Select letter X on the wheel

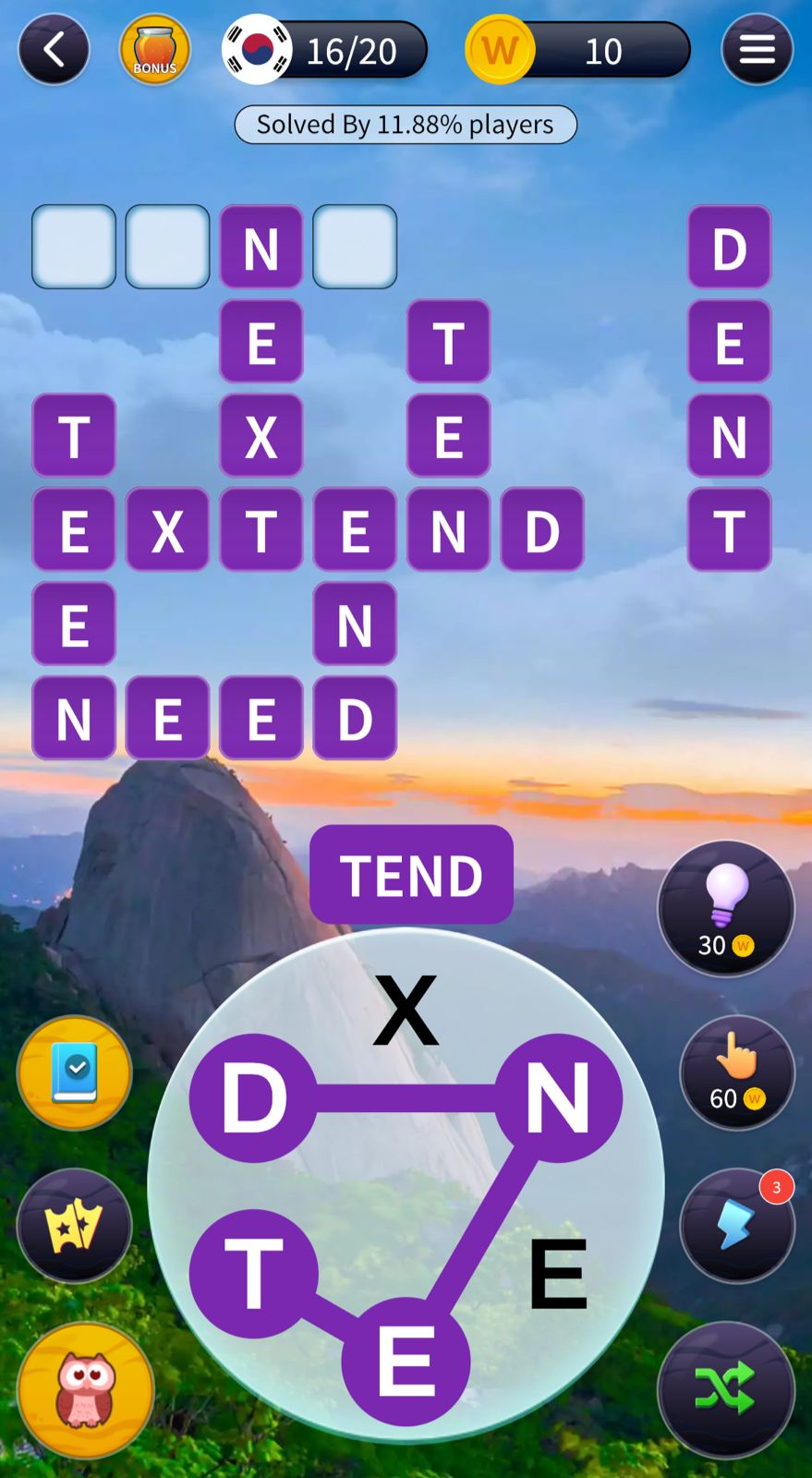(x=406, y=1010)
